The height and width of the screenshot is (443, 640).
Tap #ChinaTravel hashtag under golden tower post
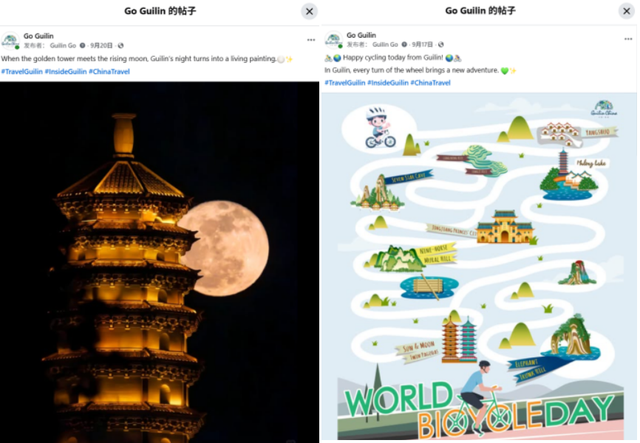109,71
